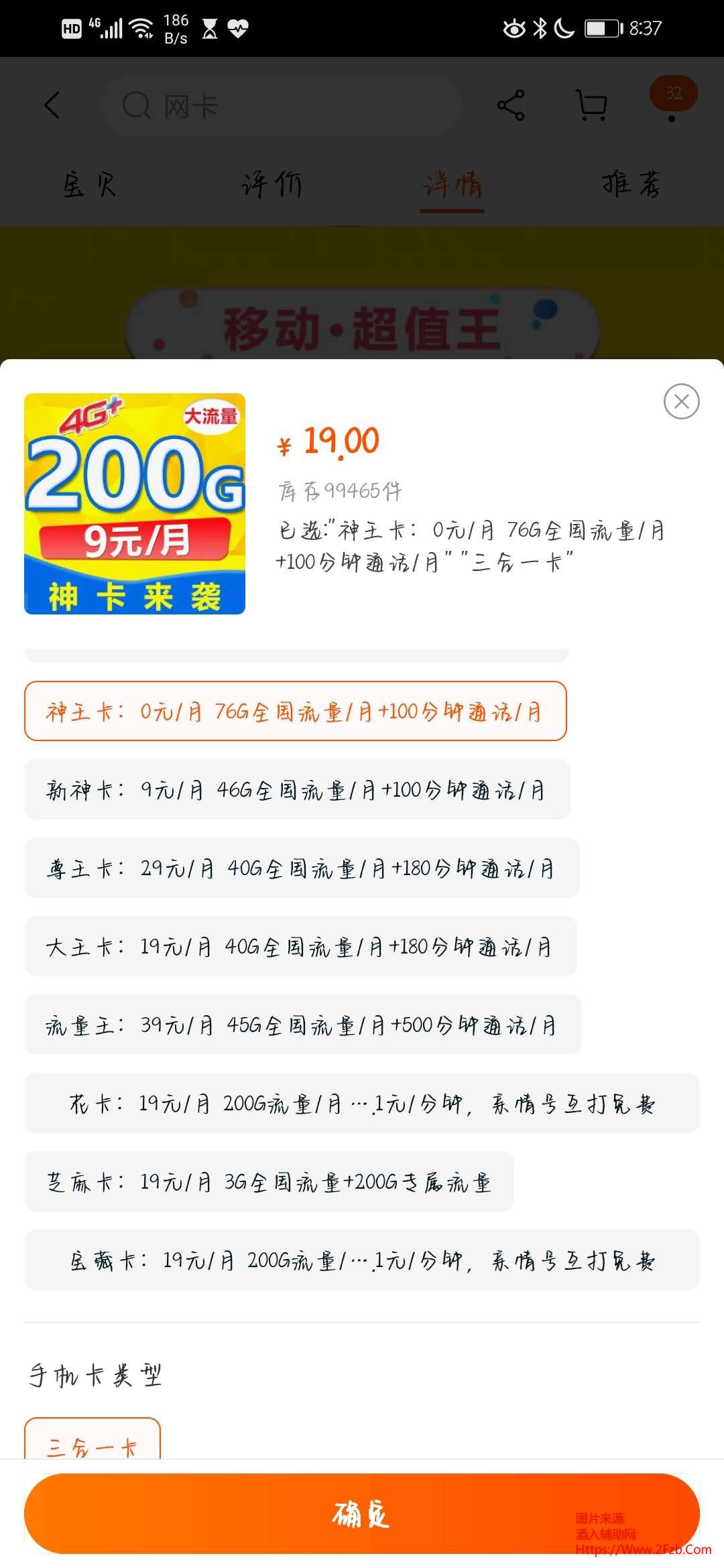Choose 流量王 39元/月 plan

[302, 1025]
